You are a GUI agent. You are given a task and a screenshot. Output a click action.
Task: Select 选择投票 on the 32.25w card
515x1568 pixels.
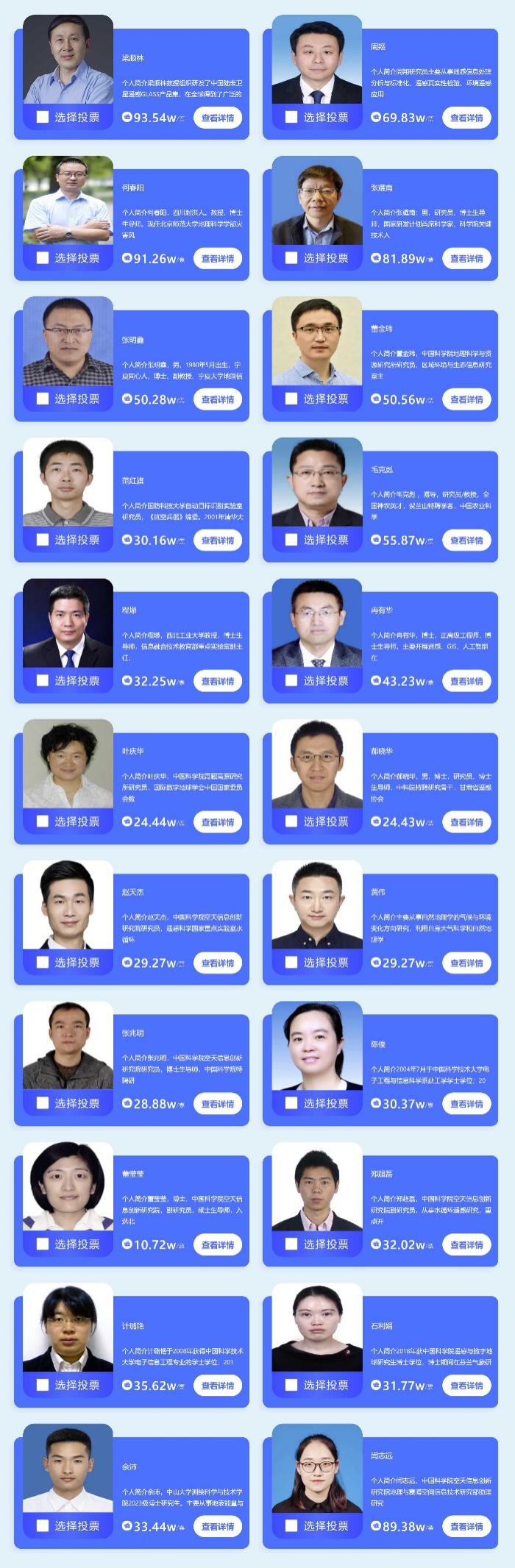43,680
